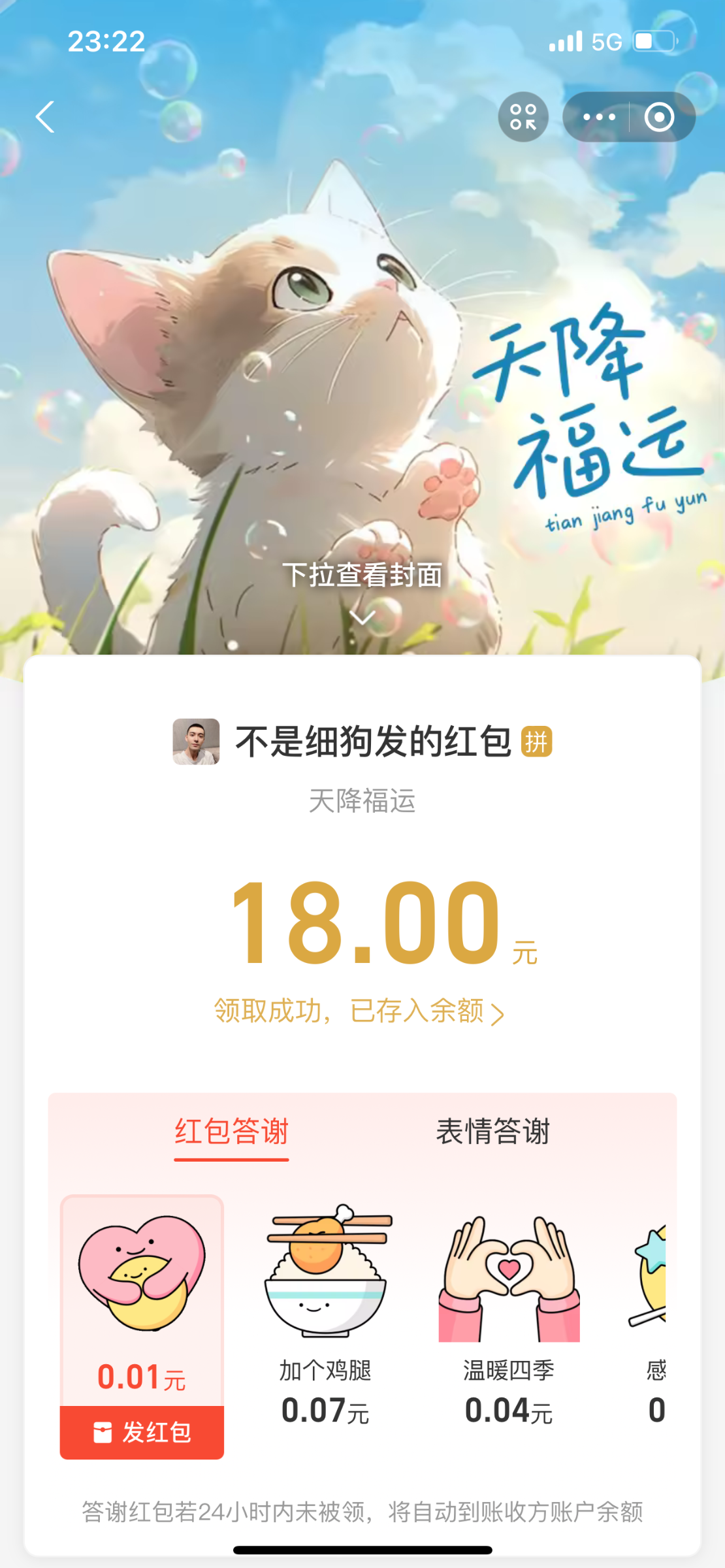This screenshot has width=725, height=1568.
Task: Choose the 加个鸡腿 0.07元 thank-you packet
Action: point(325,1313)
